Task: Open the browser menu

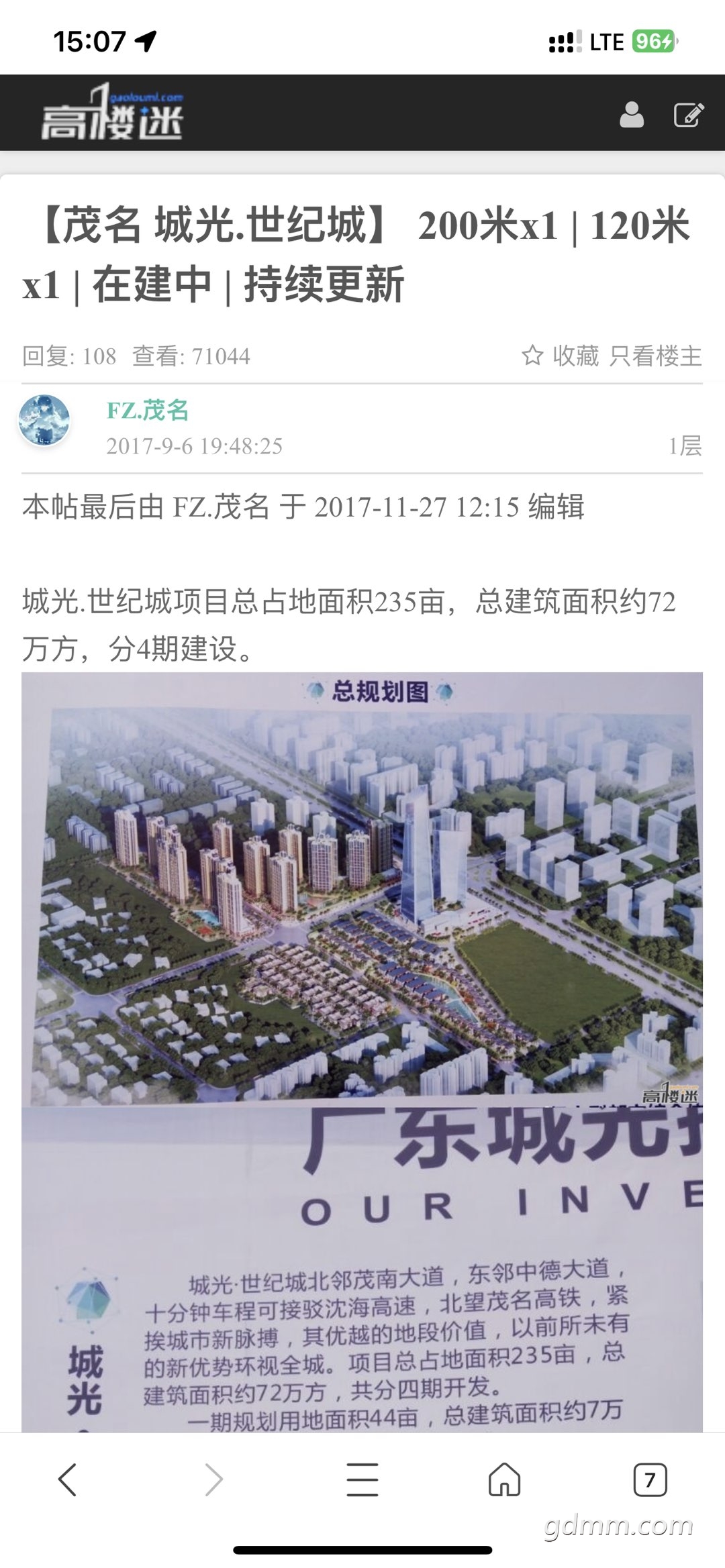Action: pyautogui.click(x=362, y=1479)
